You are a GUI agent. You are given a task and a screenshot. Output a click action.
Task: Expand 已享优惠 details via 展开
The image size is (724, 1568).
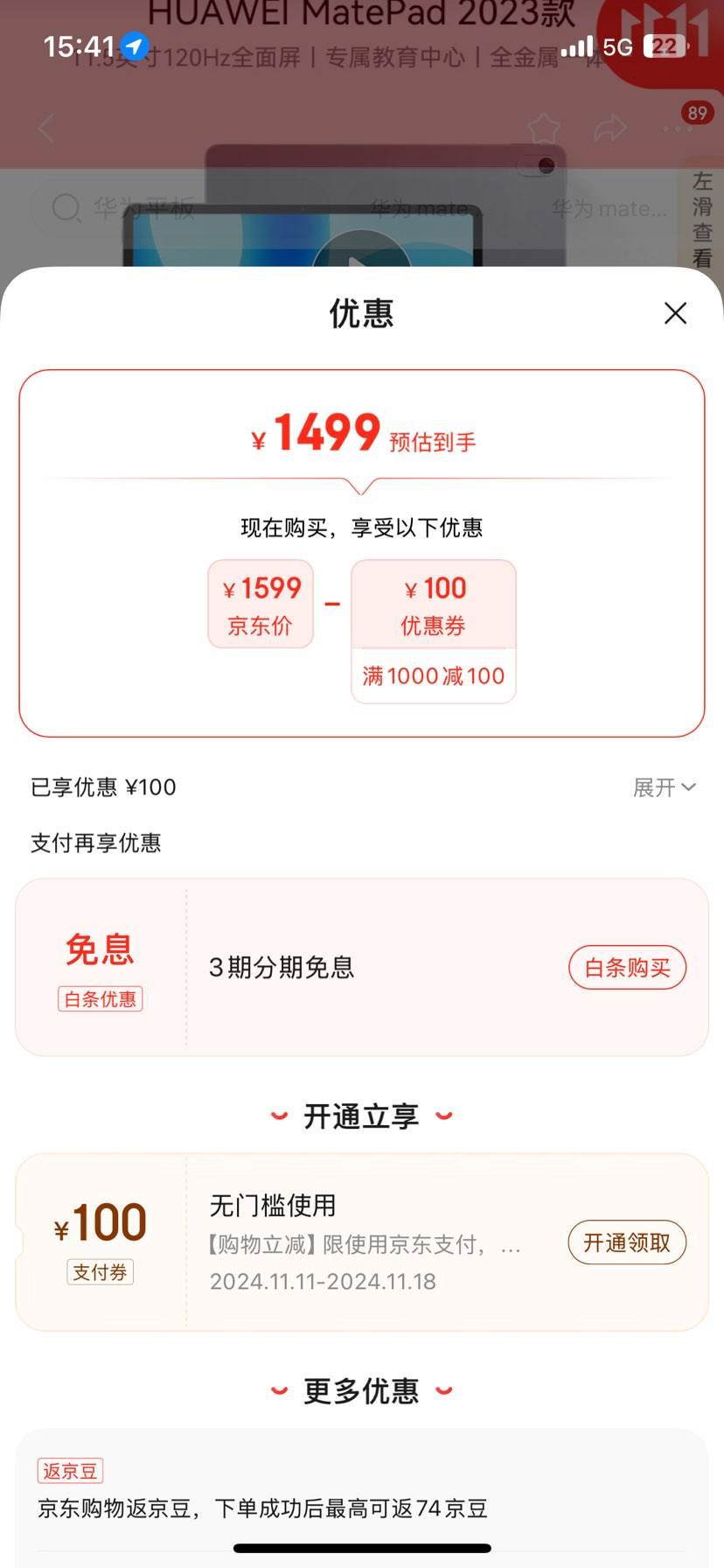click(663, 787)
